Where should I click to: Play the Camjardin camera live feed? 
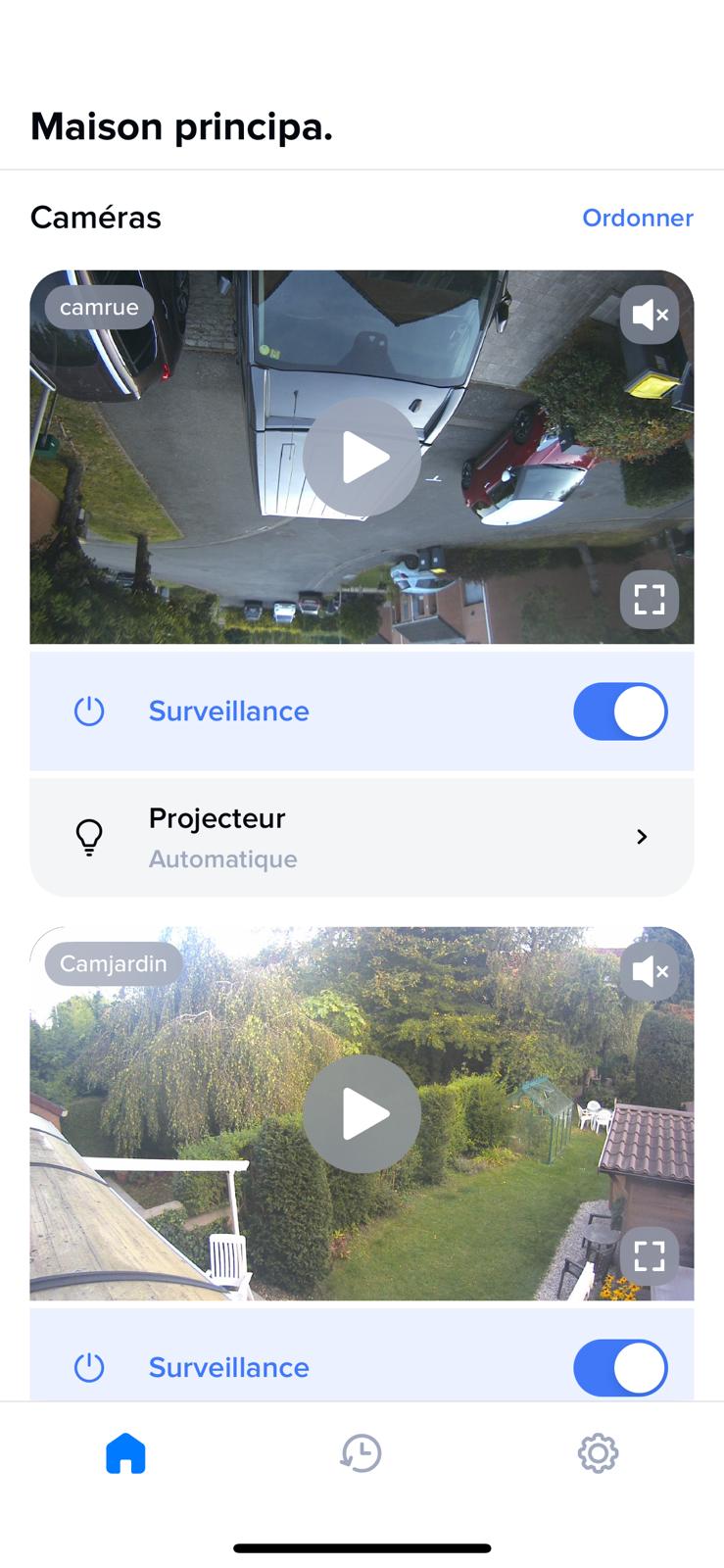pyautogui.click(x=362, y=1113)
